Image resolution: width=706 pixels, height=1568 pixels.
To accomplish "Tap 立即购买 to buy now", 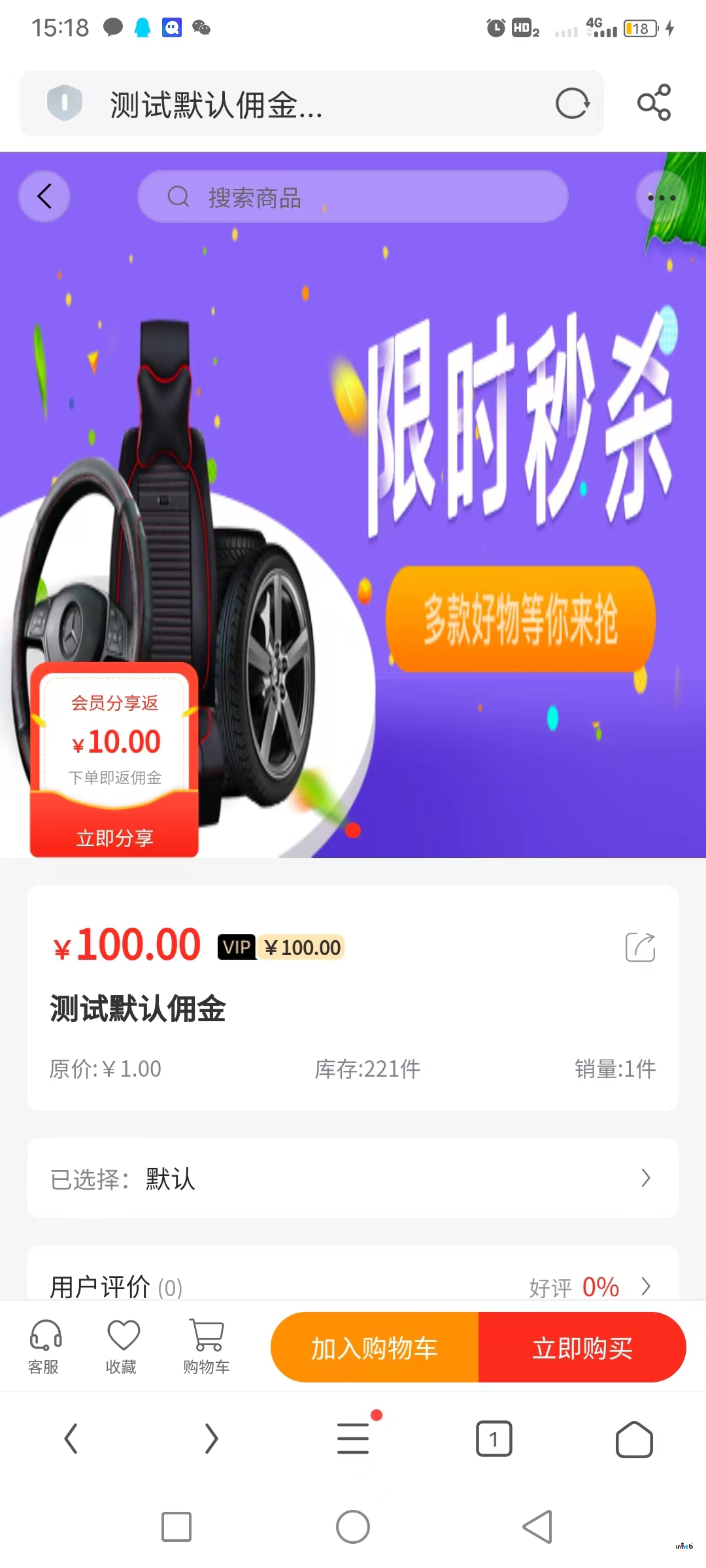I will 582,1348.
